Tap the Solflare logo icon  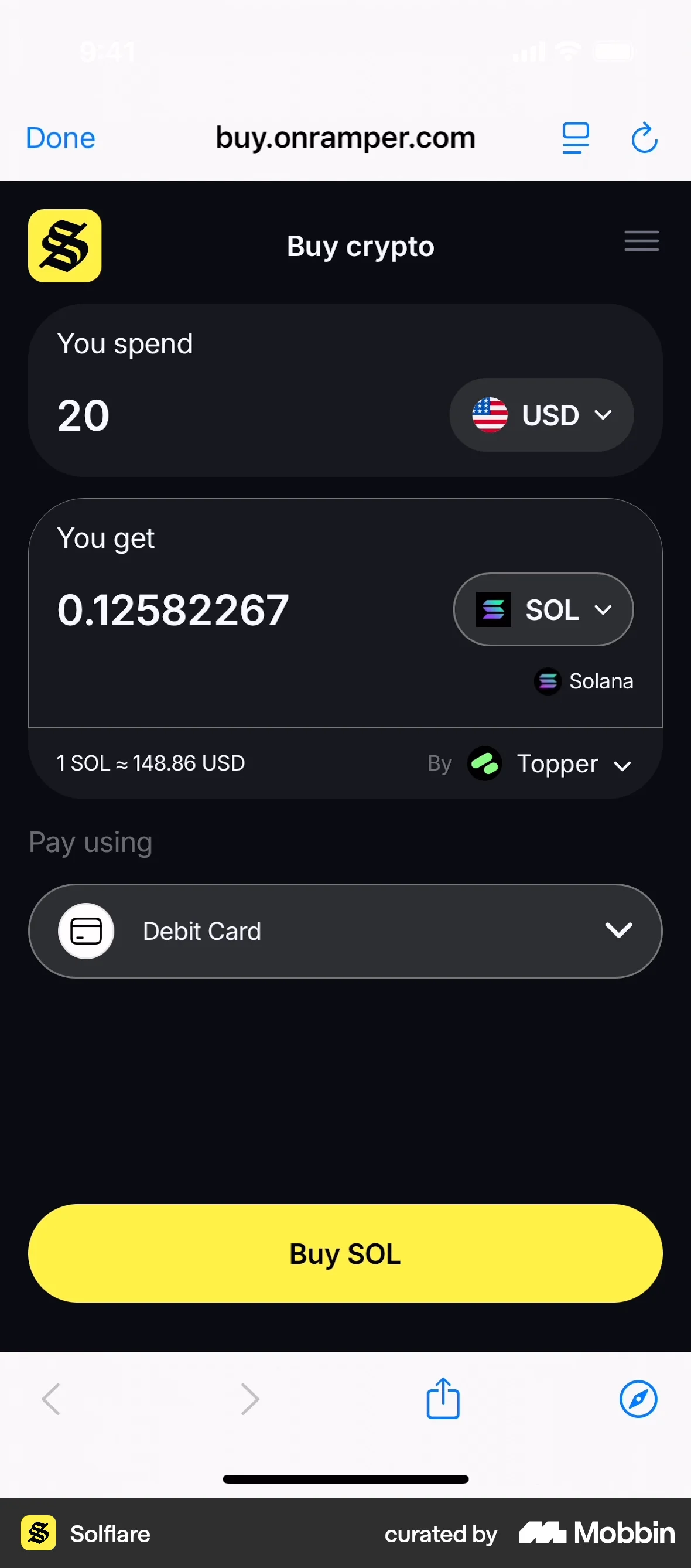(x=38, y=1534)
